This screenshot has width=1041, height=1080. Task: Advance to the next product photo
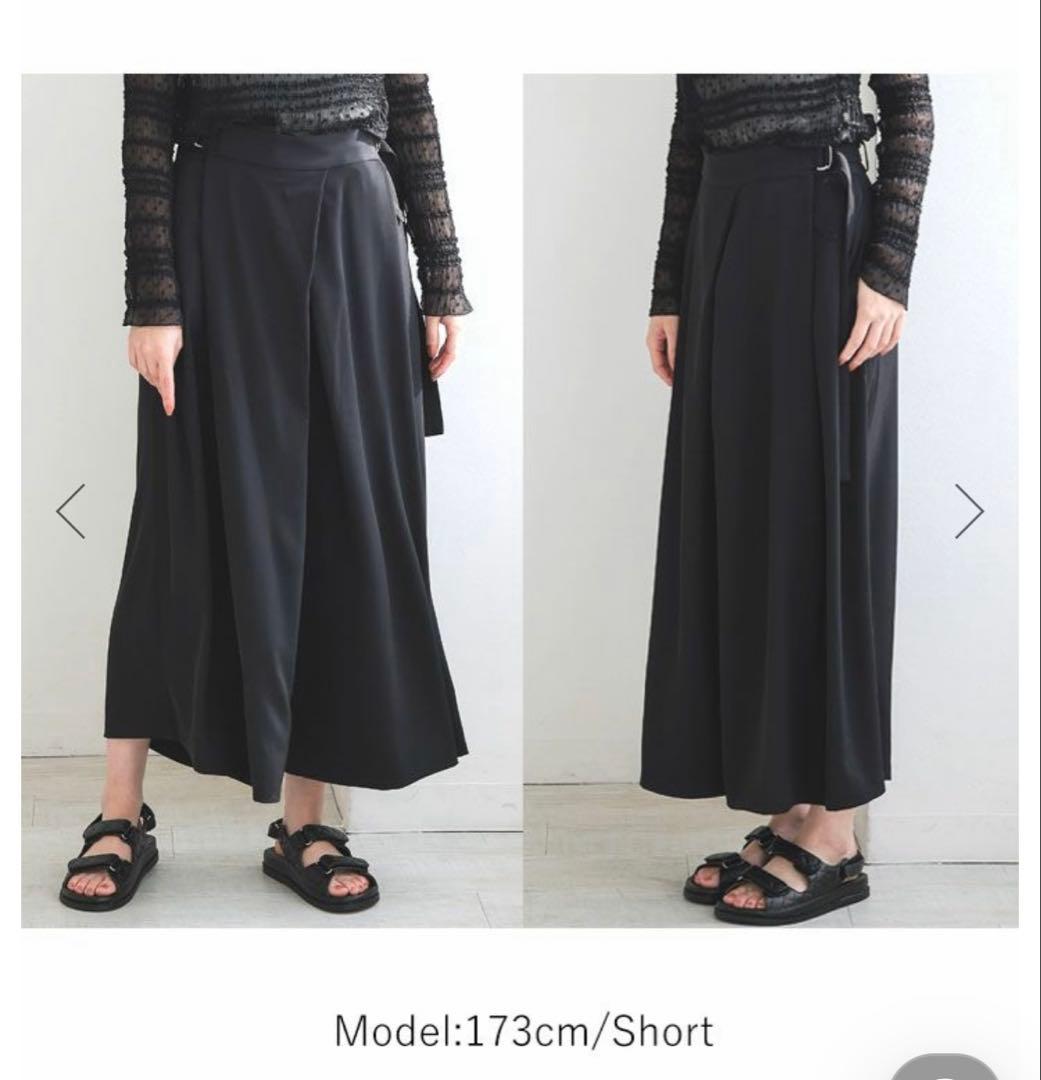click(x=968, y=511)
